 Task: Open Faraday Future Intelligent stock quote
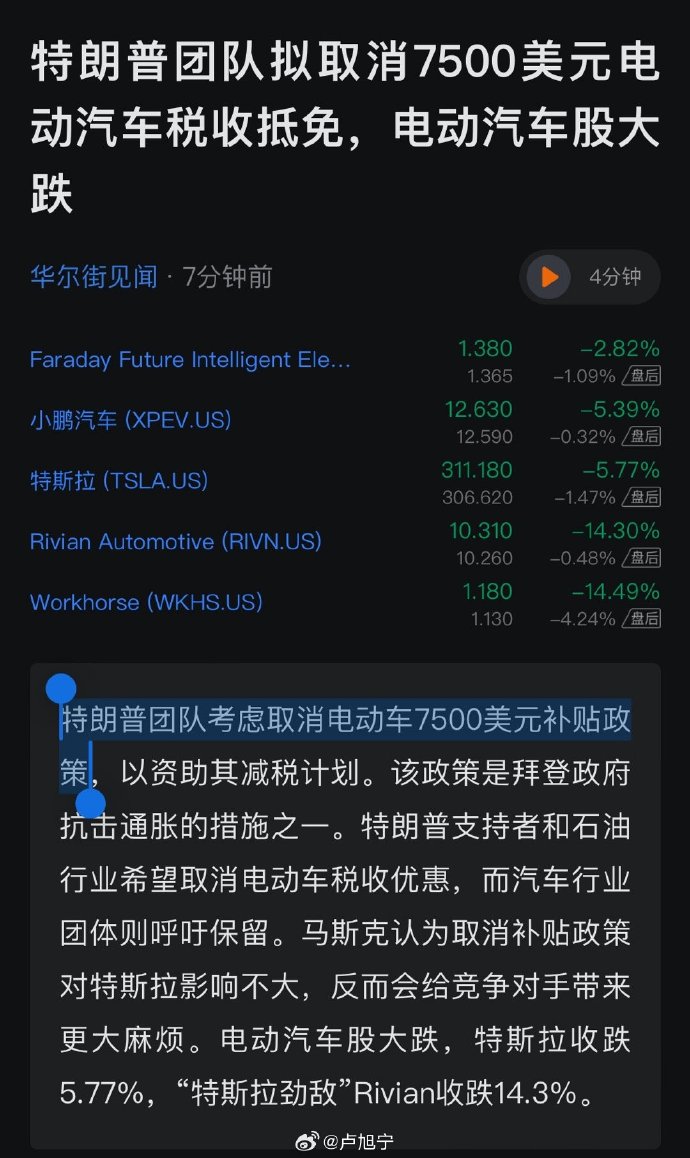pos(190,360)
